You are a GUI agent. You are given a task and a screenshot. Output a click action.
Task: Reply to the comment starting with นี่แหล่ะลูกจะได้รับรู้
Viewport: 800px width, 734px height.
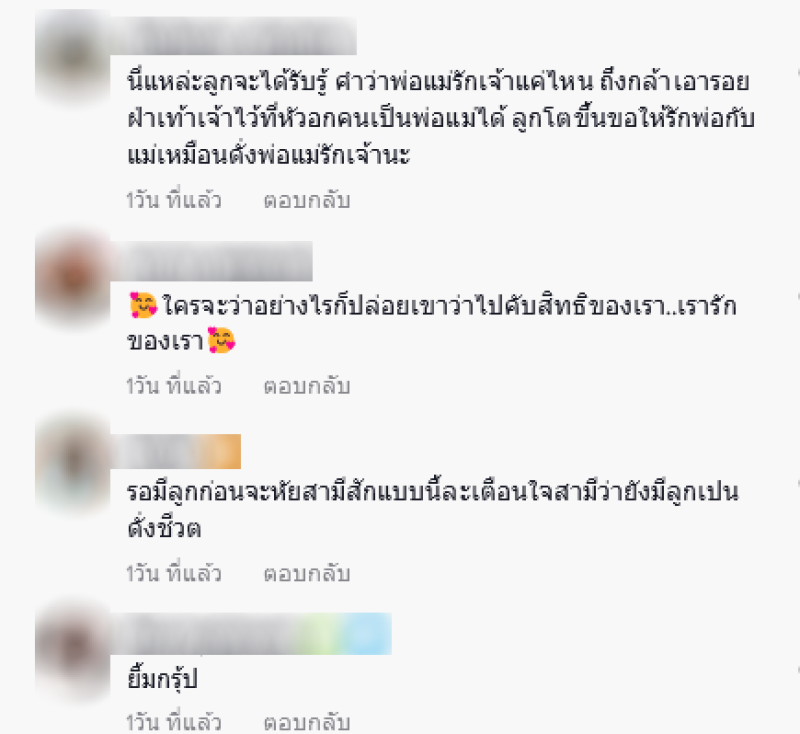coord(306,200)
